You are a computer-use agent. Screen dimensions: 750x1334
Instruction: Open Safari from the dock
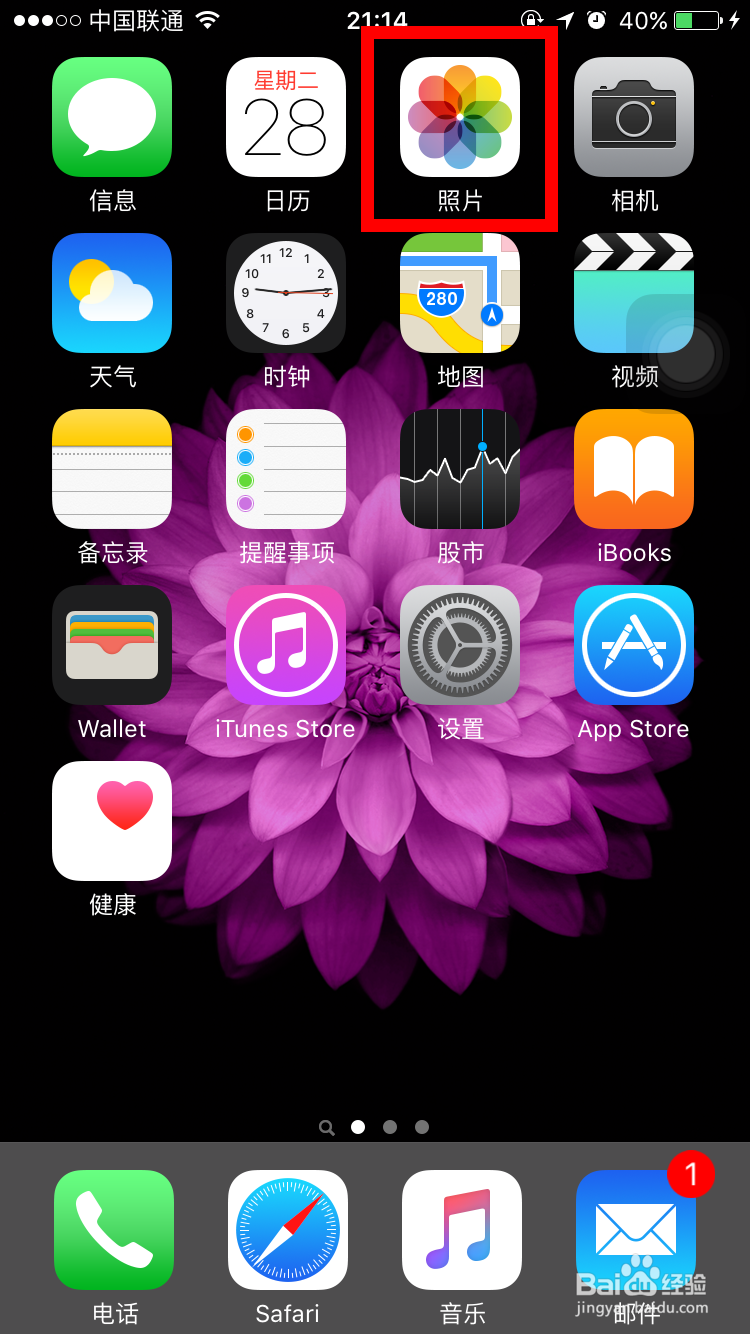coord(287,1231)
